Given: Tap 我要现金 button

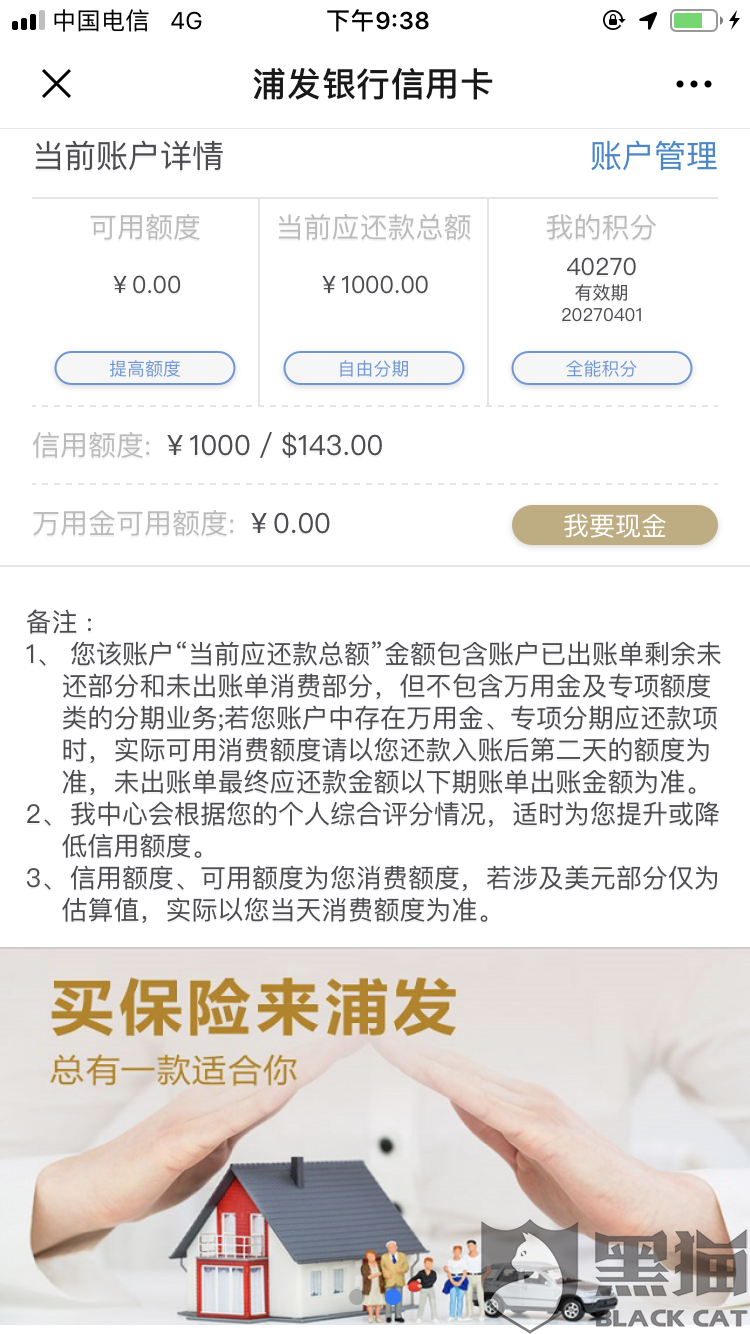Looking at the screenshot, I should click(x=615, y=526).
